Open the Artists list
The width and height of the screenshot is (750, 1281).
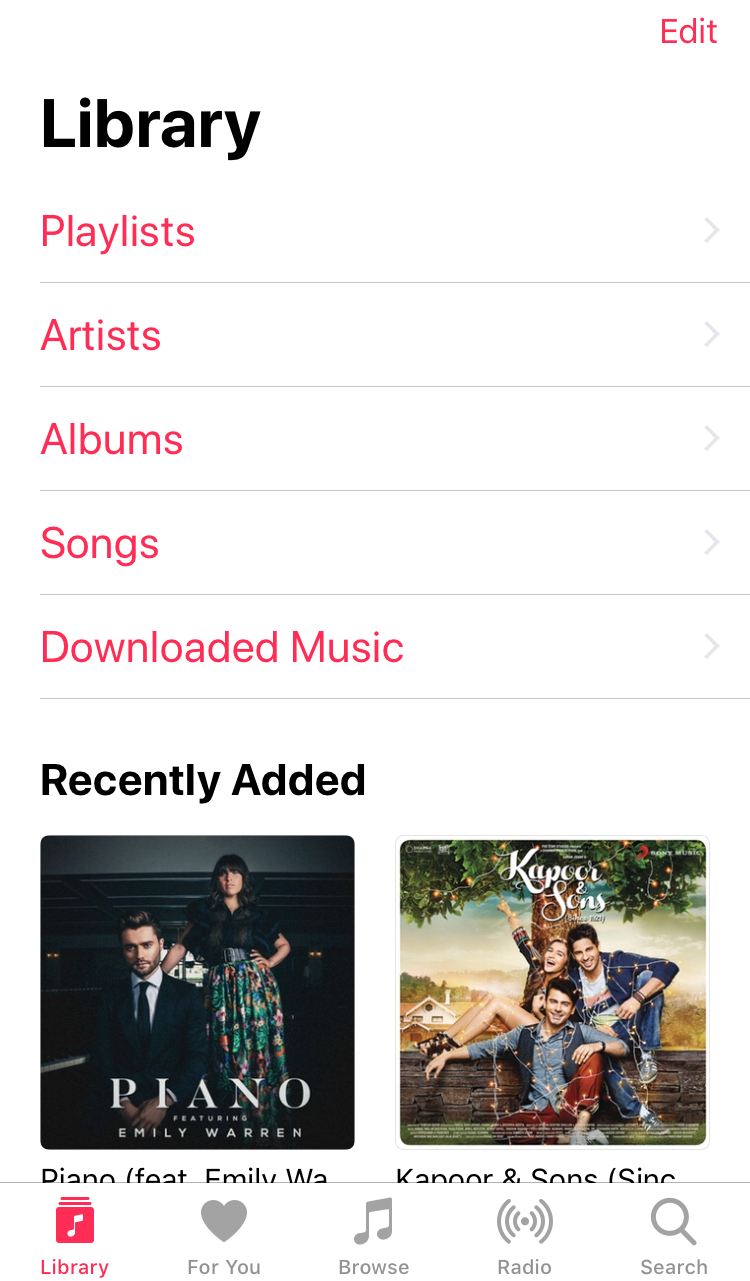coord(375,336)
